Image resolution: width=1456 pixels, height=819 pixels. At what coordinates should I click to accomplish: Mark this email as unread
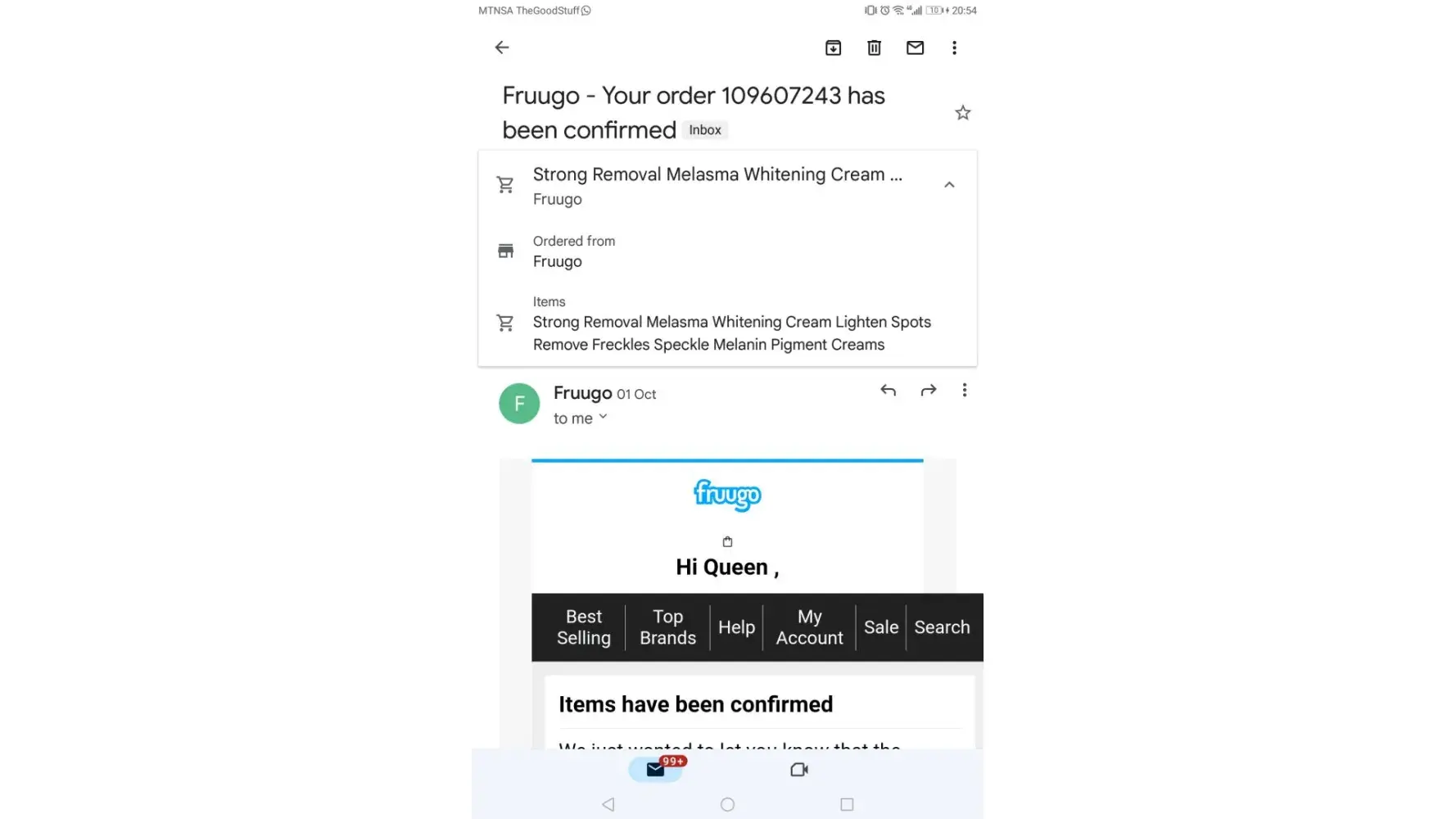click(915, 48)
